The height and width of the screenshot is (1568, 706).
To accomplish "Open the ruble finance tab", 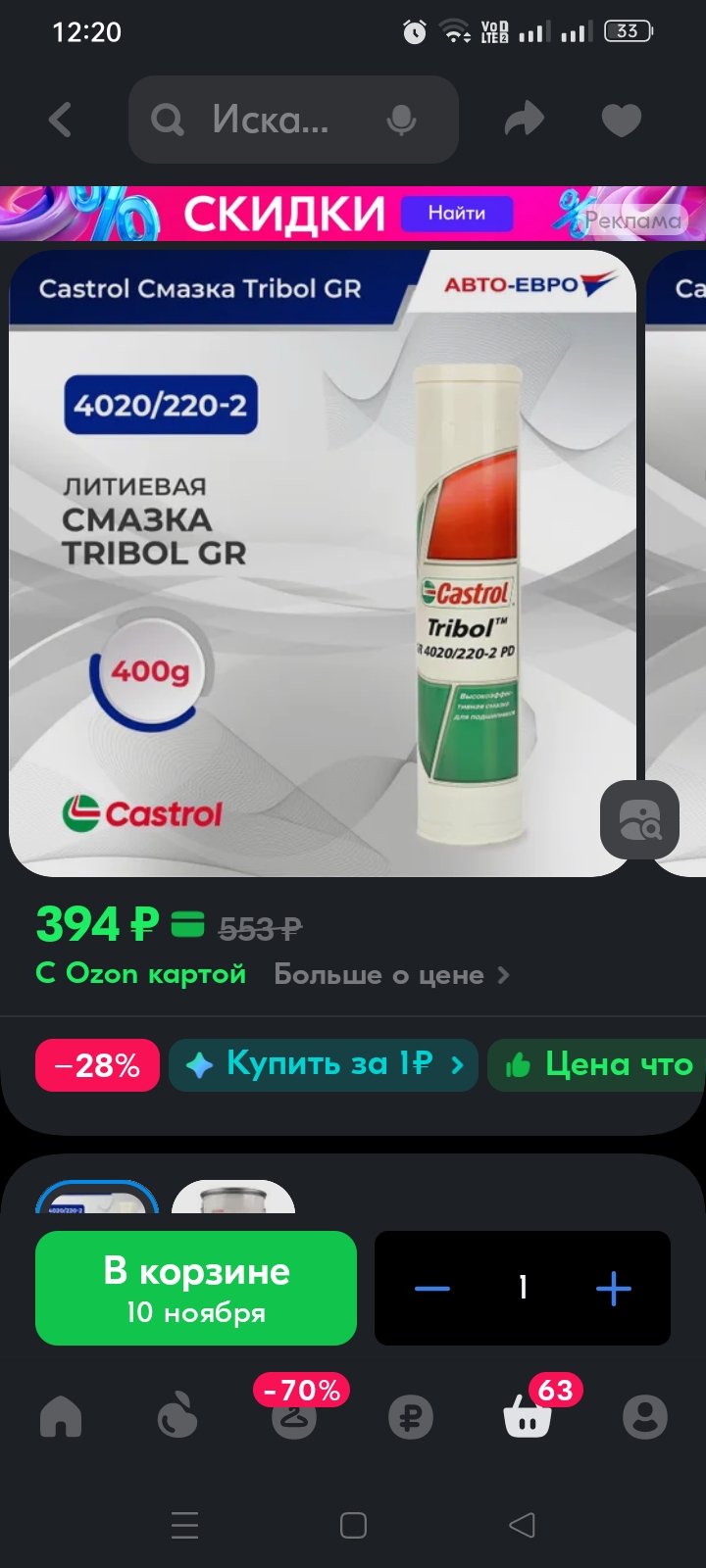I will coord(411,1417).
